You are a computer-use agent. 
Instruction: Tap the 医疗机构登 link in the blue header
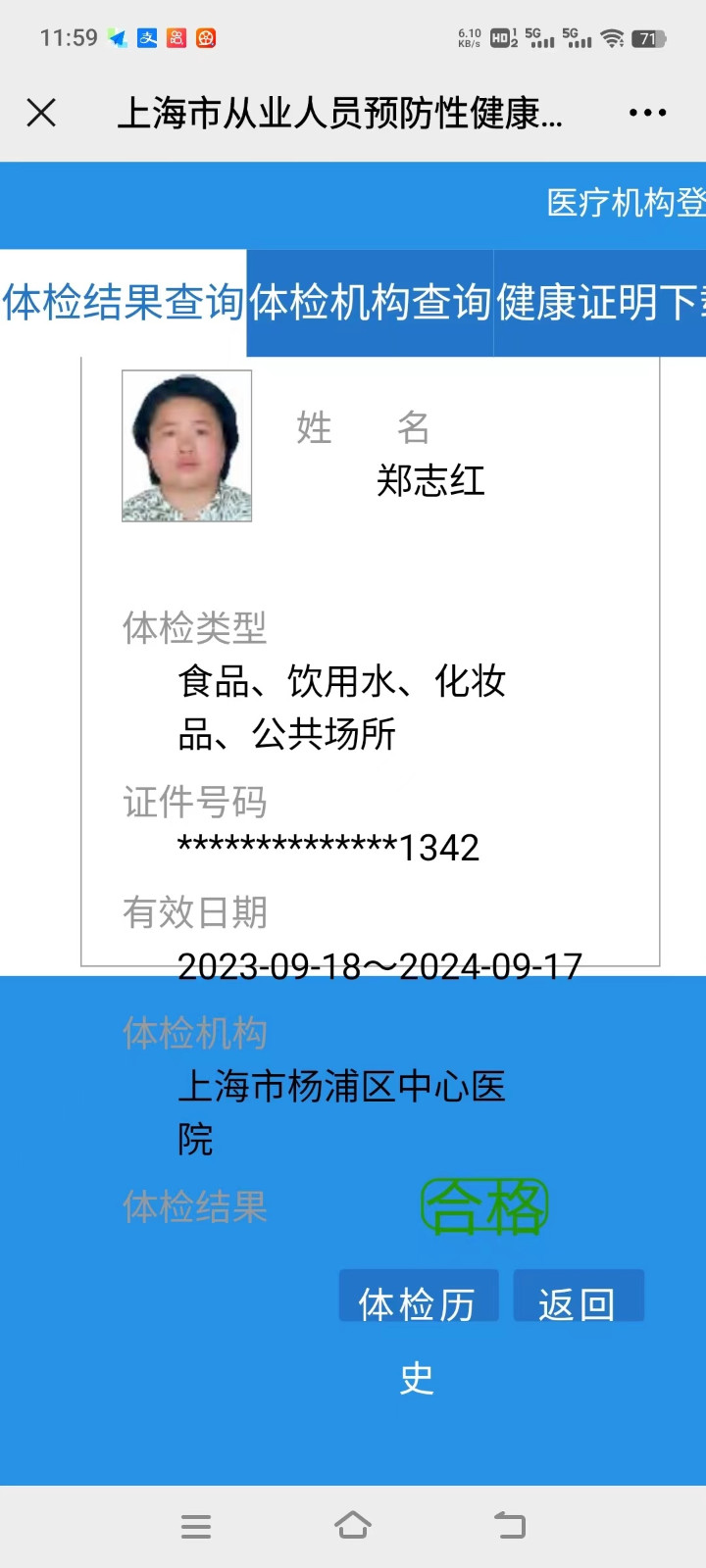626,203
